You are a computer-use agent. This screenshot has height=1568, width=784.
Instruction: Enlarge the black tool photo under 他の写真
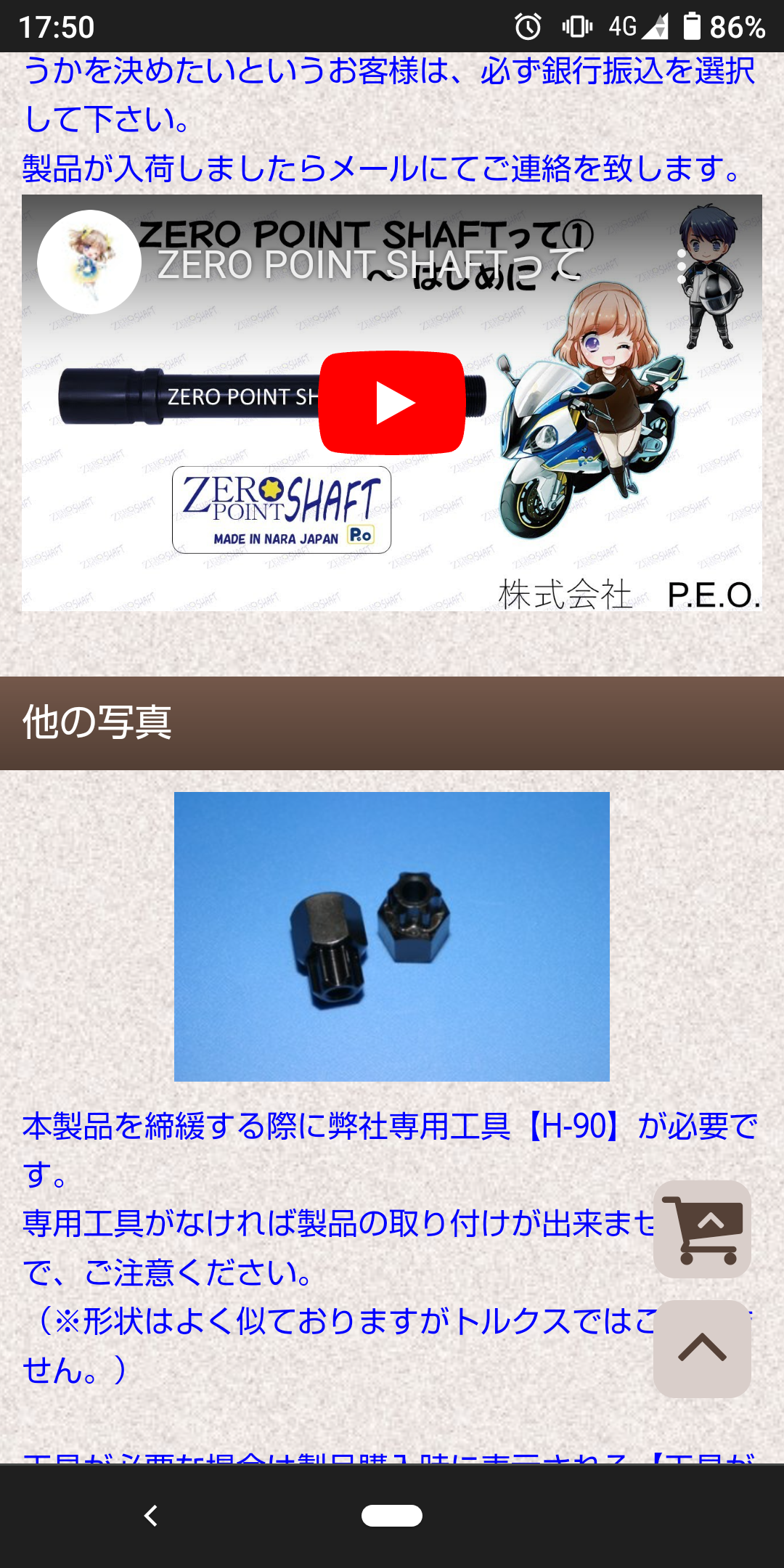[x=392, y=936]
